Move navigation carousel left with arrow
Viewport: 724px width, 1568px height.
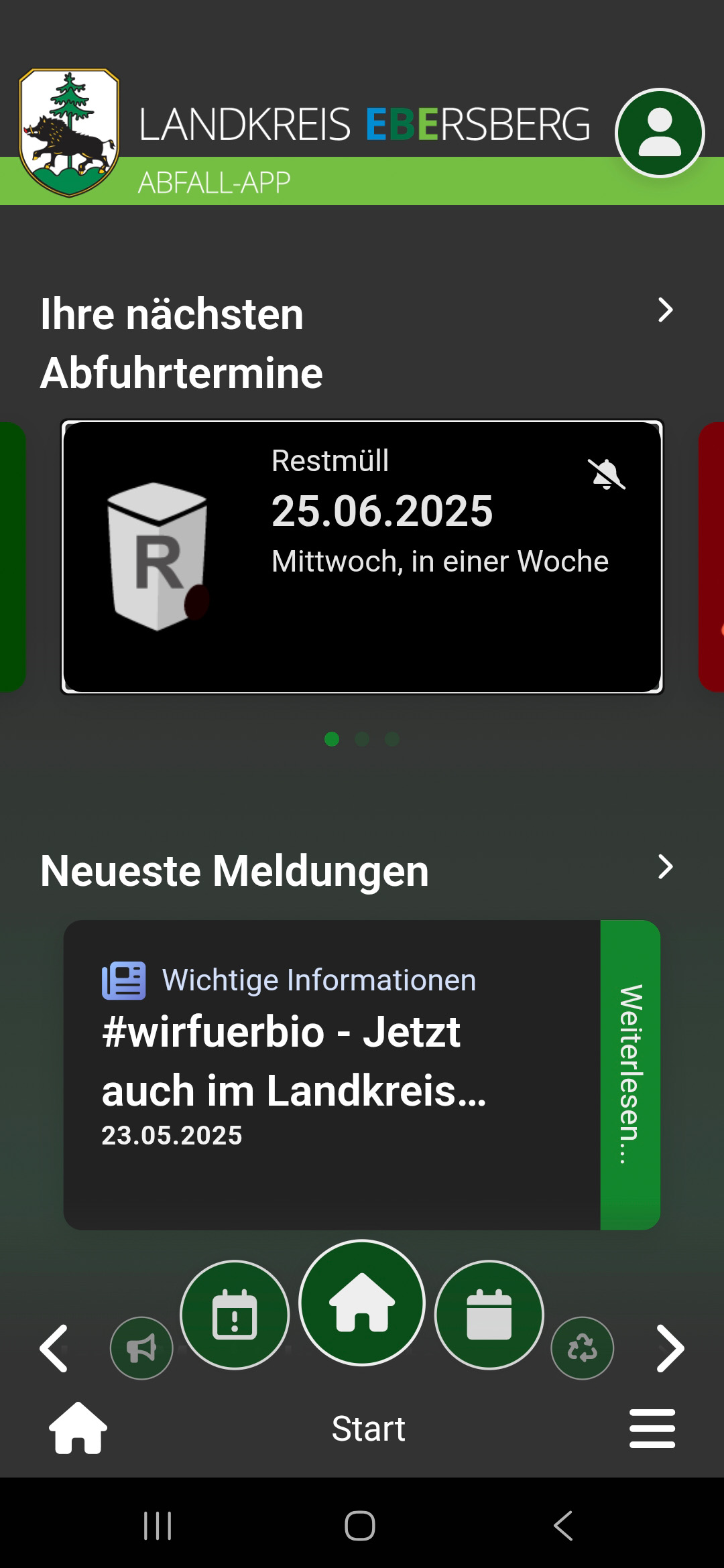[54, 1348]
